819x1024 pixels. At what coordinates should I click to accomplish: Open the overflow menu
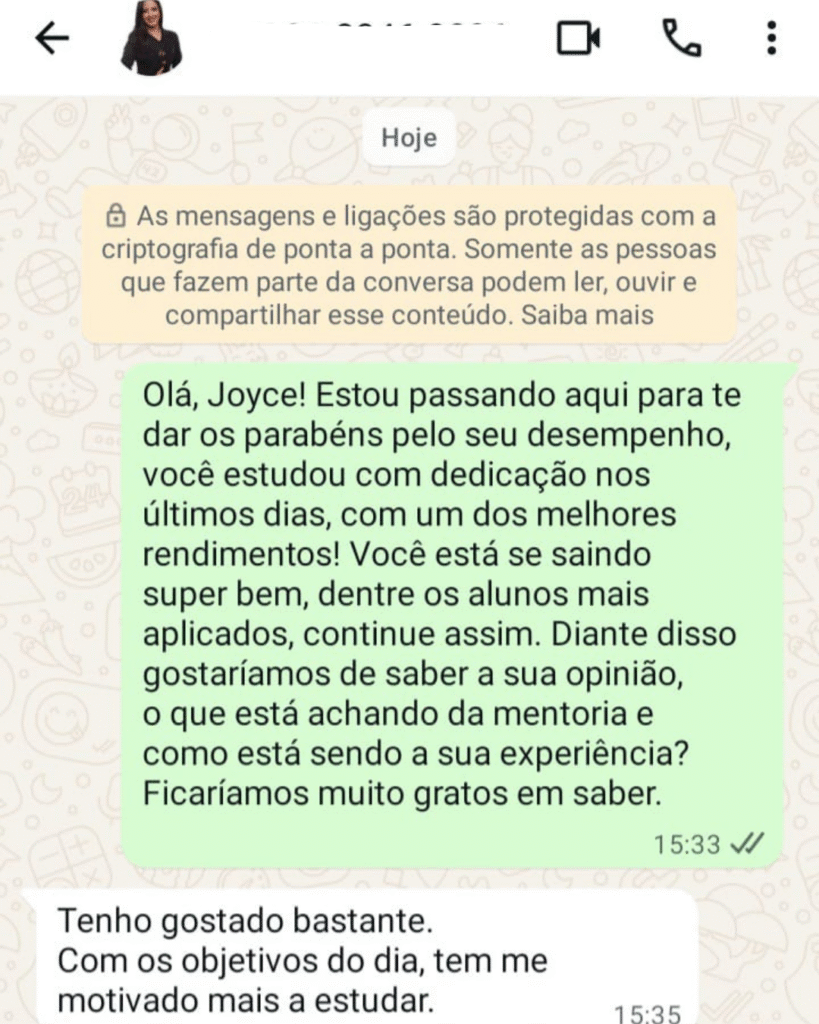pos(771,39)
